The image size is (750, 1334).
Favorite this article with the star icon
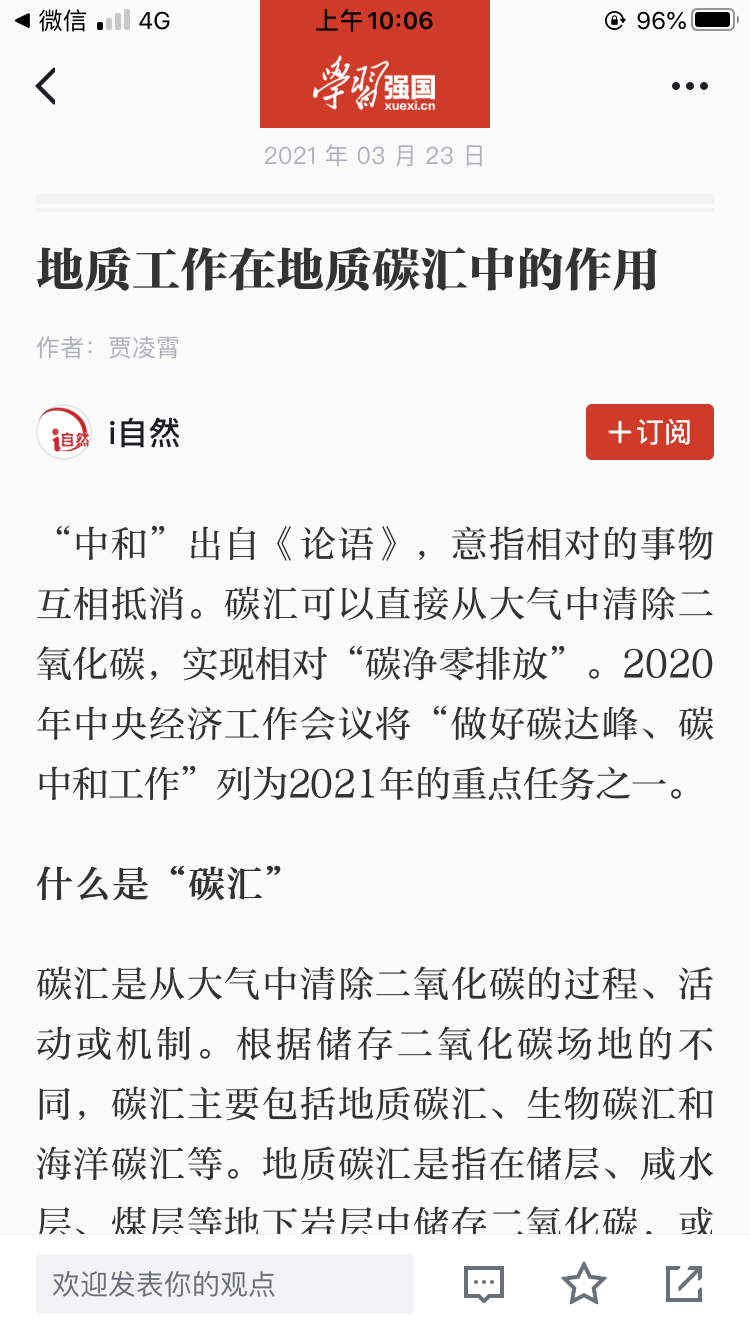point(583,1284)
